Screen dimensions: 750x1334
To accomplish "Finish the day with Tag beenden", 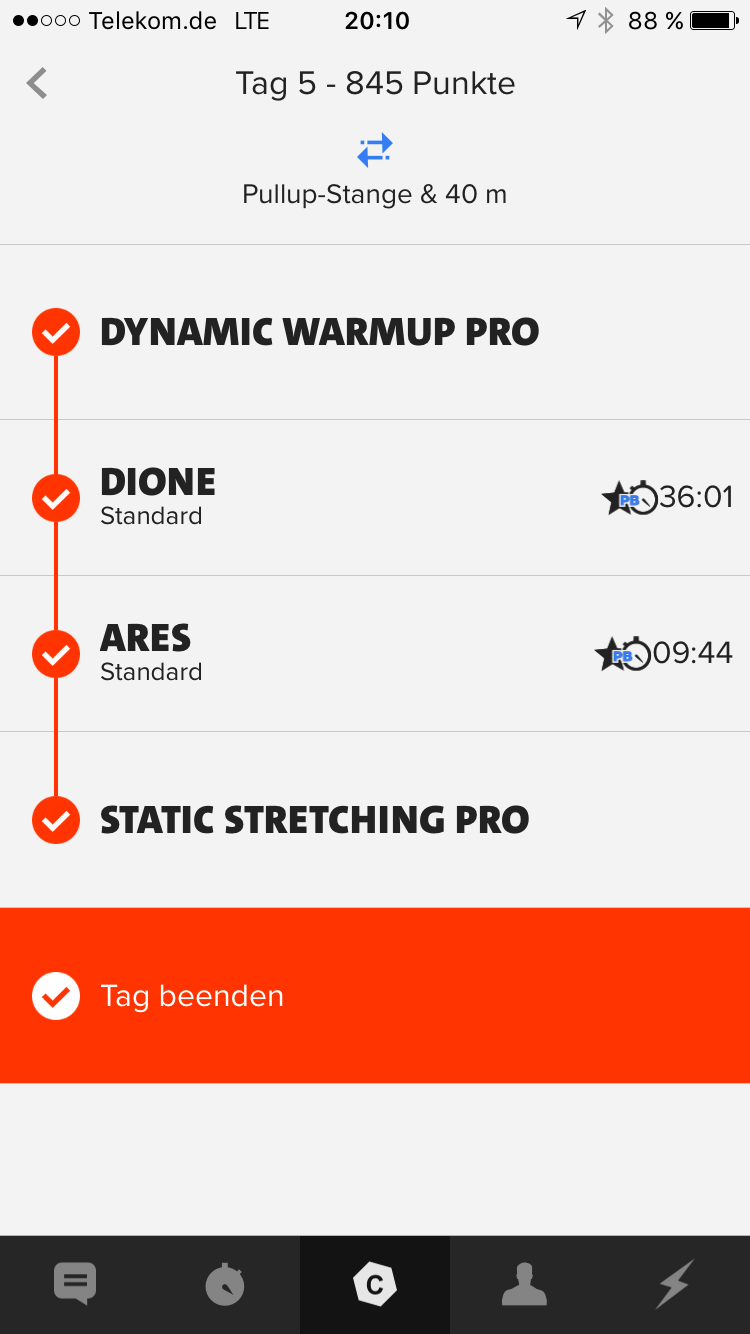I will tap(375, 996).
